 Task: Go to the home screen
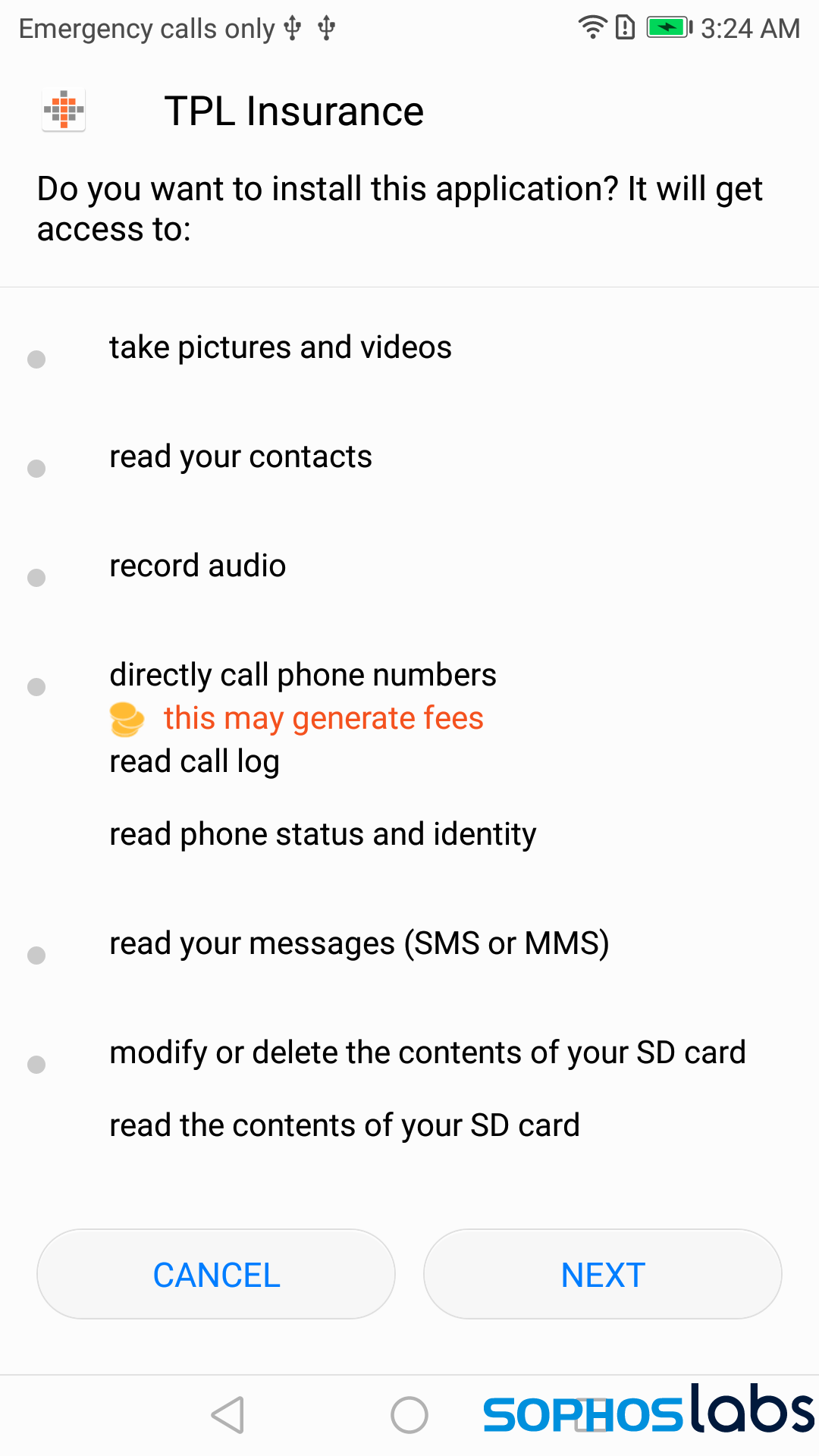tap(409, 1415)
